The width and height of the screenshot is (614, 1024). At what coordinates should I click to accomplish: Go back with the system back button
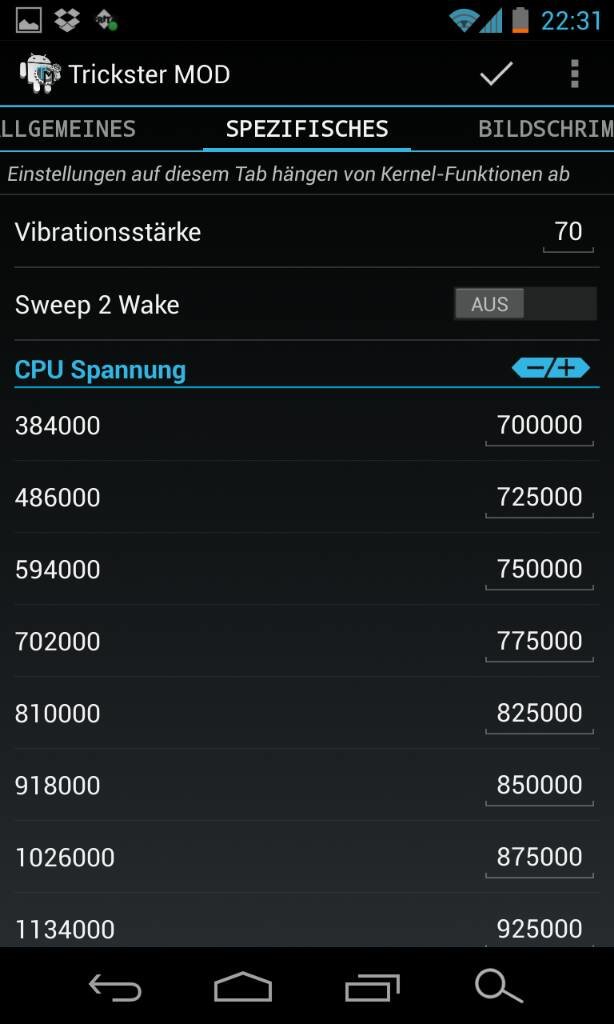click(x=115, y=987)
